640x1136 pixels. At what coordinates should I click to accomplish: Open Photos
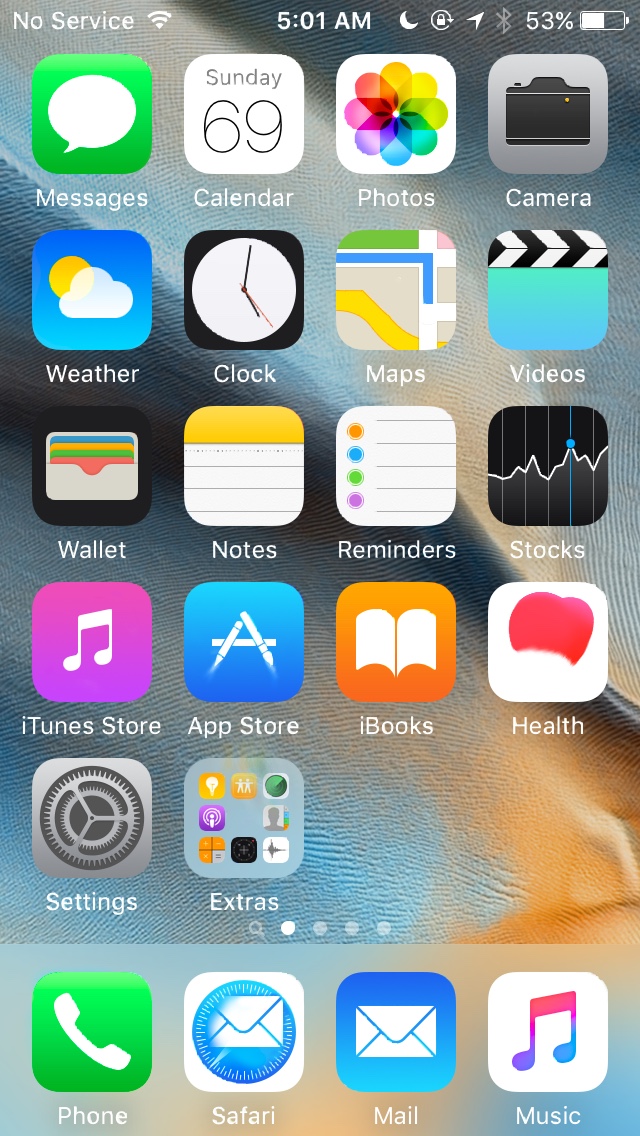396,115
